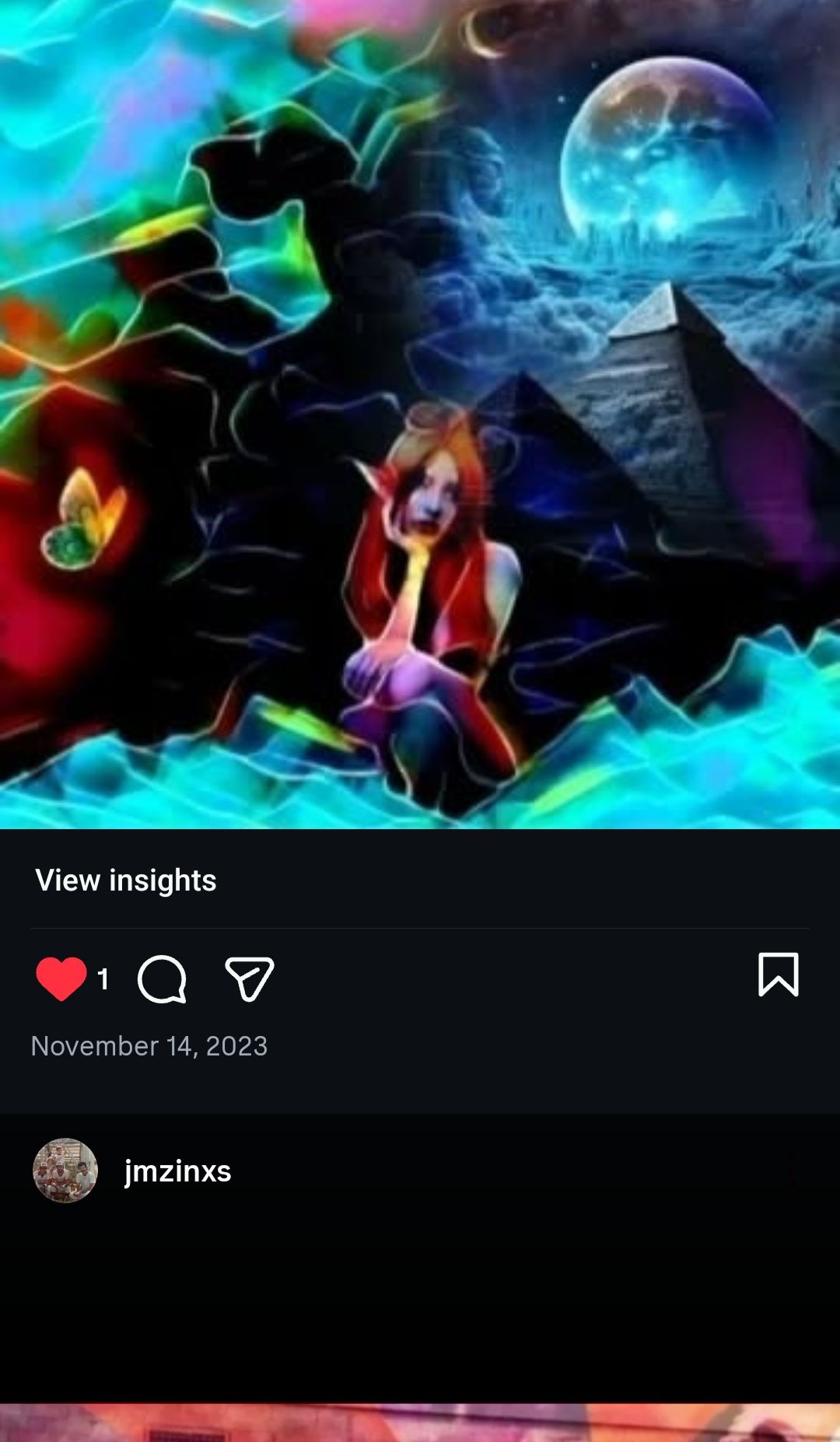Open the psychedelic pyramid artwork post image
The height and width of the screenshot is (1442, 840).
[420, 414]
